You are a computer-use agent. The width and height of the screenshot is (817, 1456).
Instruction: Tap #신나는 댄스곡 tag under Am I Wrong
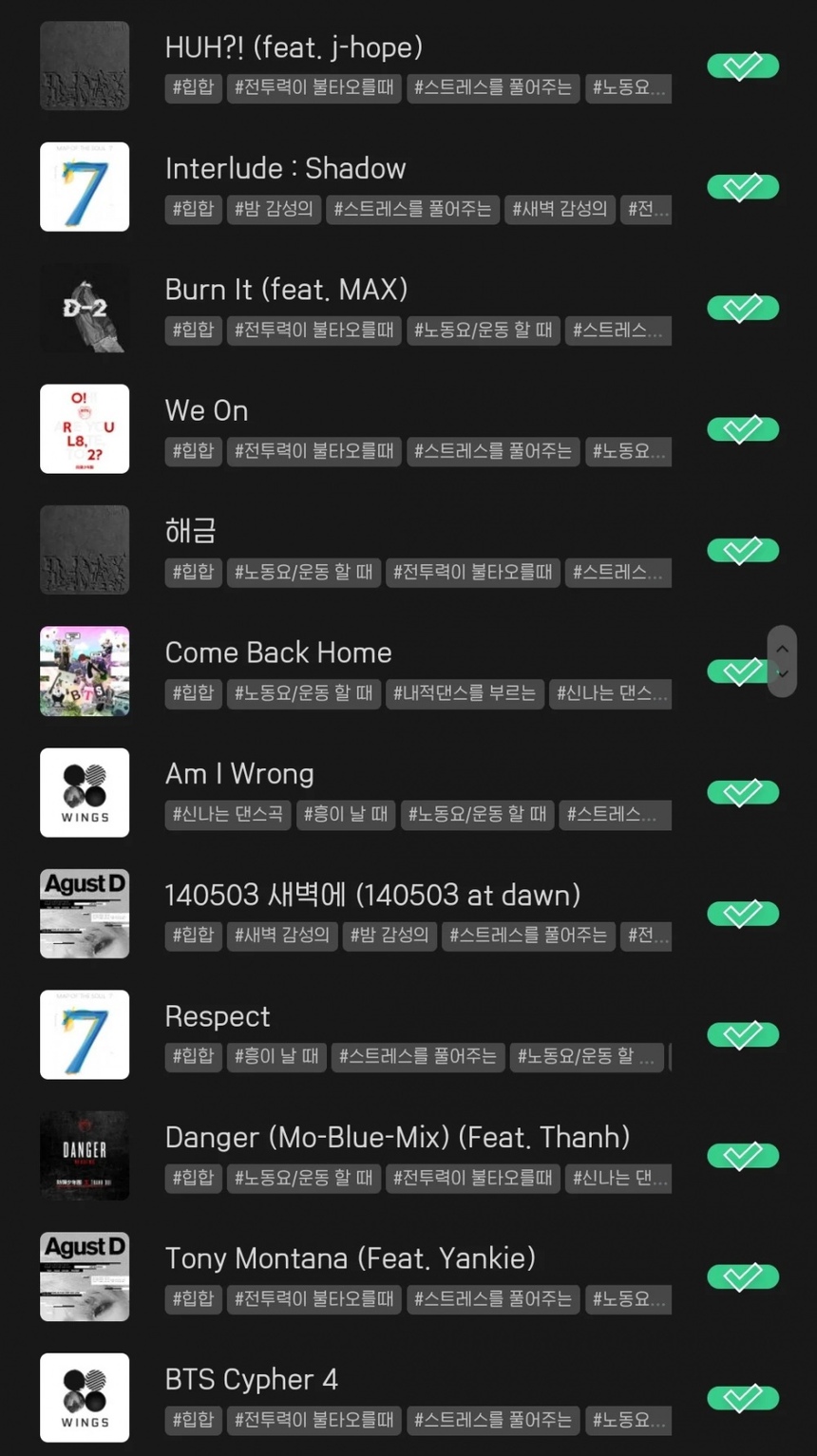click(227, 814)
